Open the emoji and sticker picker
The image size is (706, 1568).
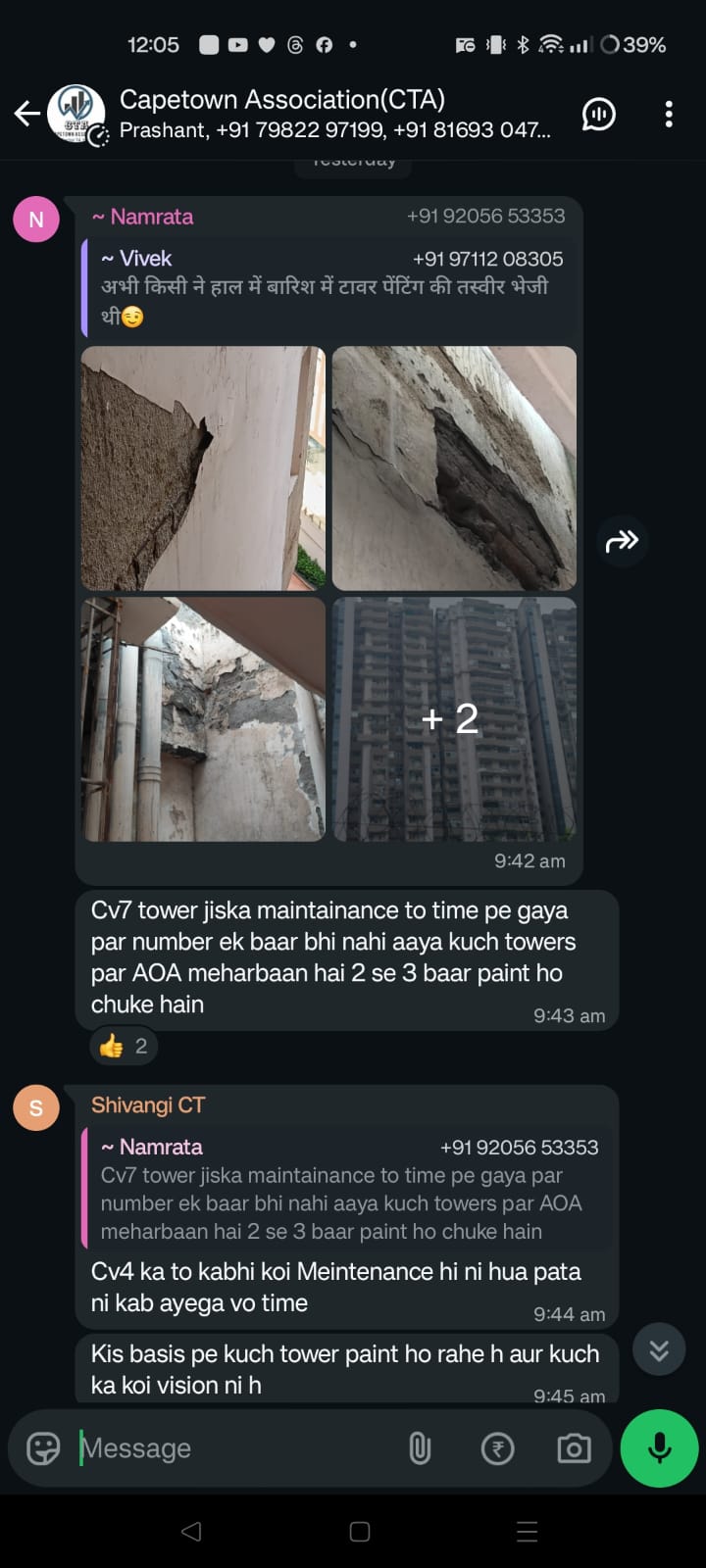tap(43, 1448)
